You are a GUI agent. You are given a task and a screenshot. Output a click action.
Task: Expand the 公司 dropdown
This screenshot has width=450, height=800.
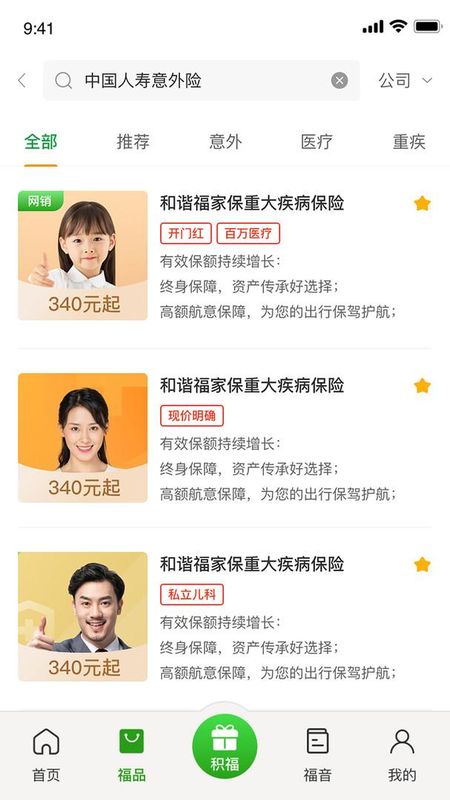click(406, 81)
